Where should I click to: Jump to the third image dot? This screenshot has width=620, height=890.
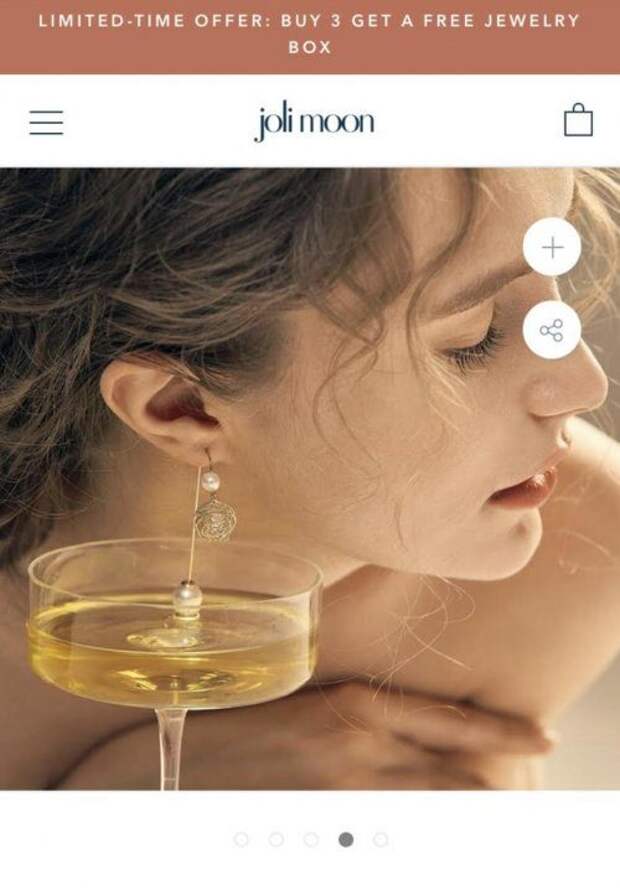click(x=311, y=839)
